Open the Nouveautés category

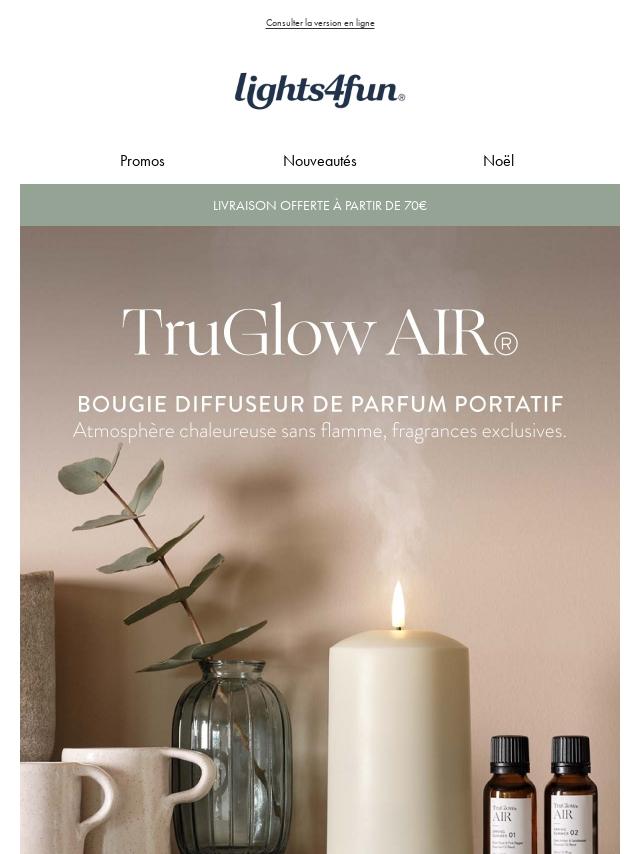pos(319,161)
